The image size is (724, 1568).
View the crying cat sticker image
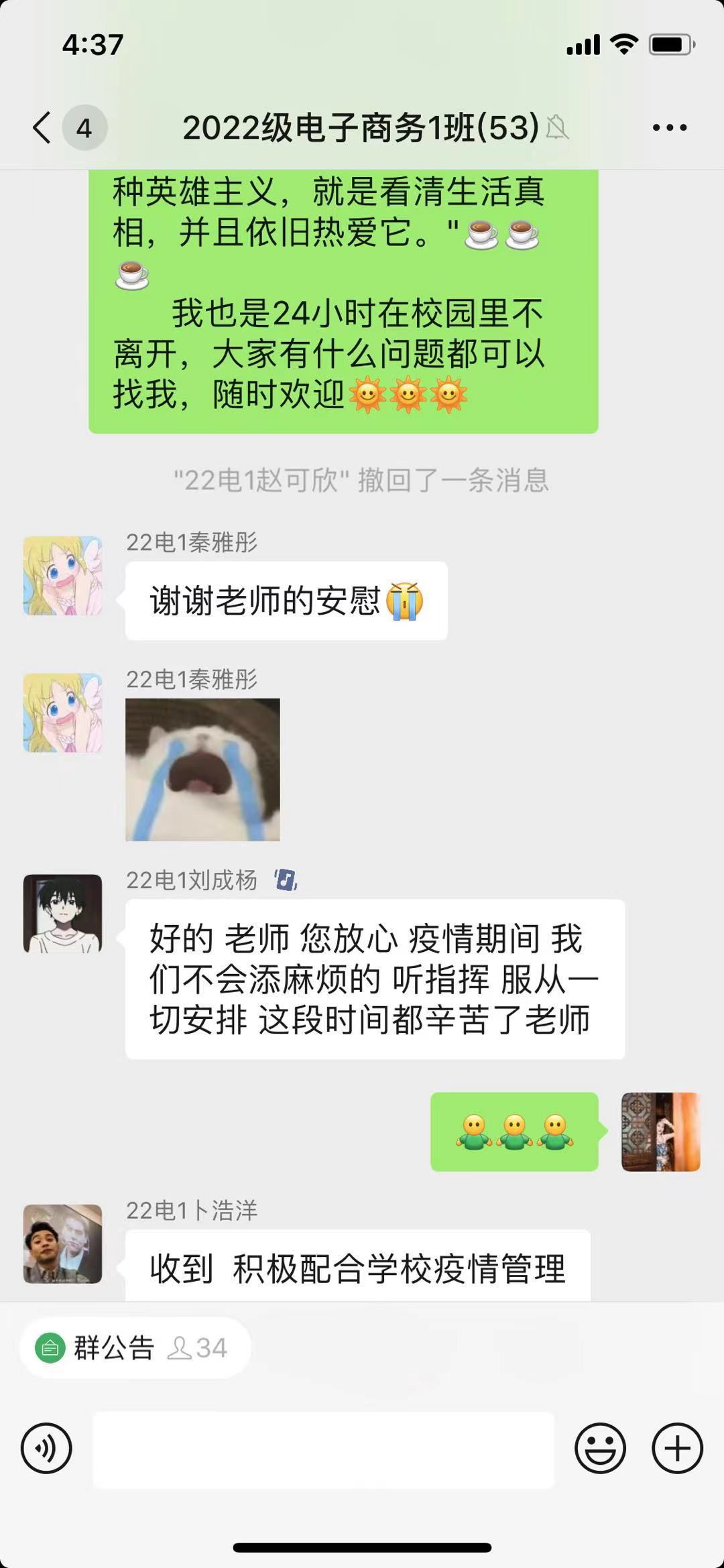(202, 770)
